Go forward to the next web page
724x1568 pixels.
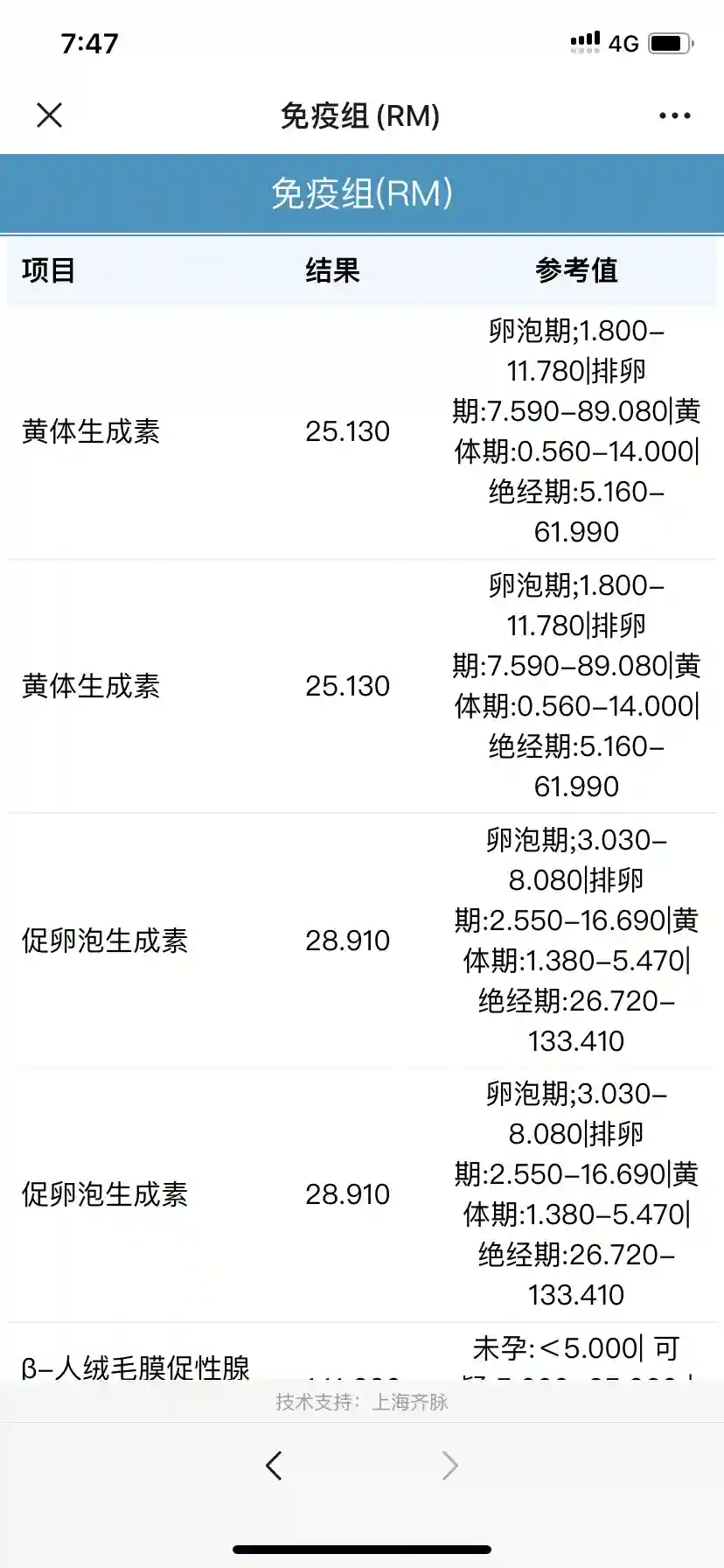coord(449,1465)
